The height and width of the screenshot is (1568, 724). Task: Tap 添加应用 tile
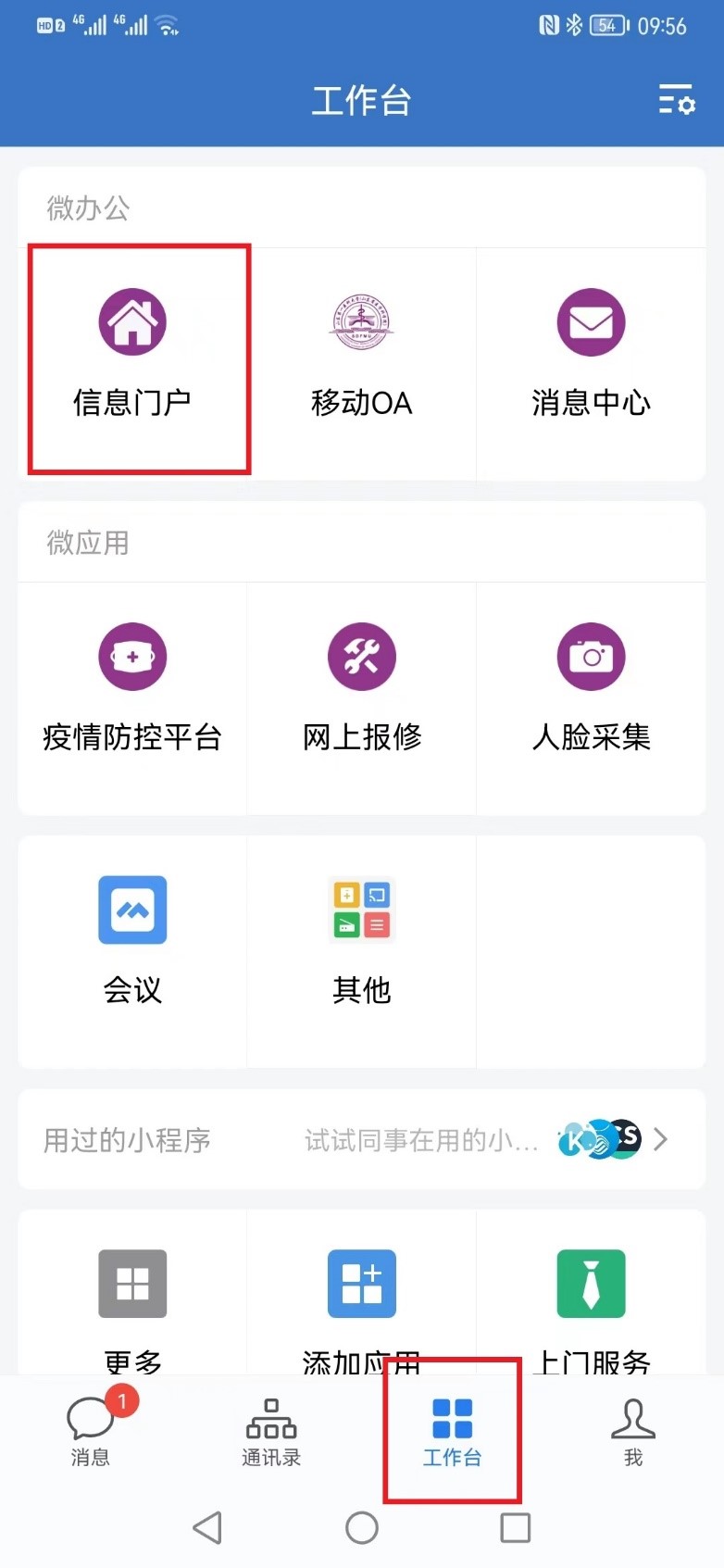(361, 1297)
